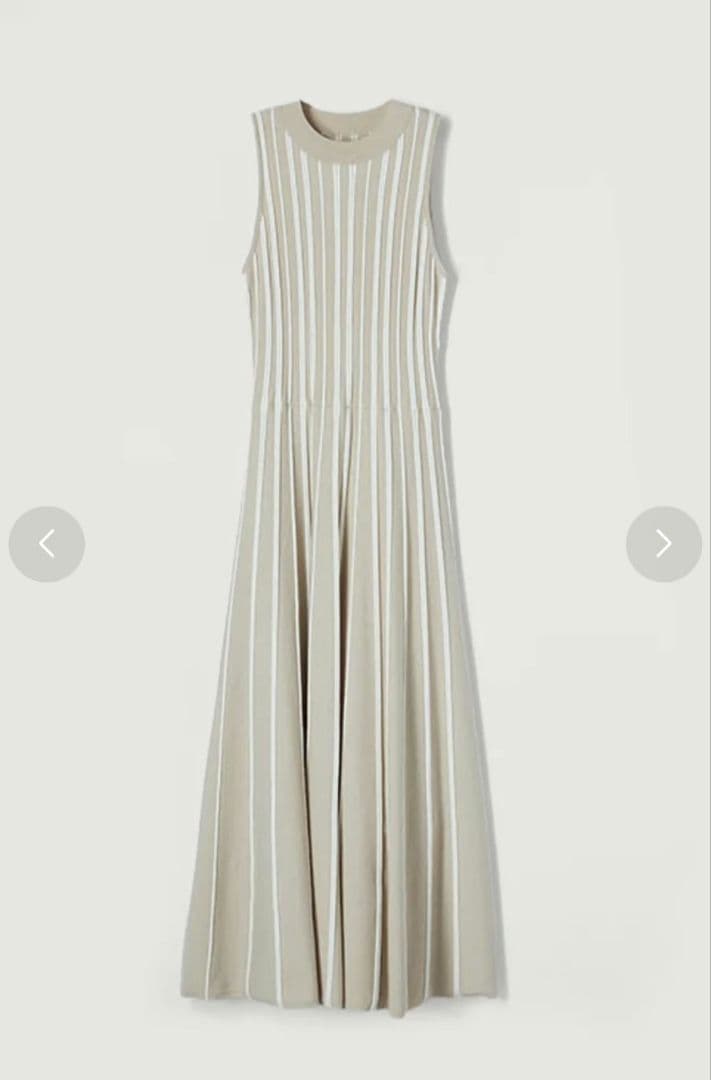Go to the previous product image
This screenshot has height=1080, width=711.
[47, 544]
